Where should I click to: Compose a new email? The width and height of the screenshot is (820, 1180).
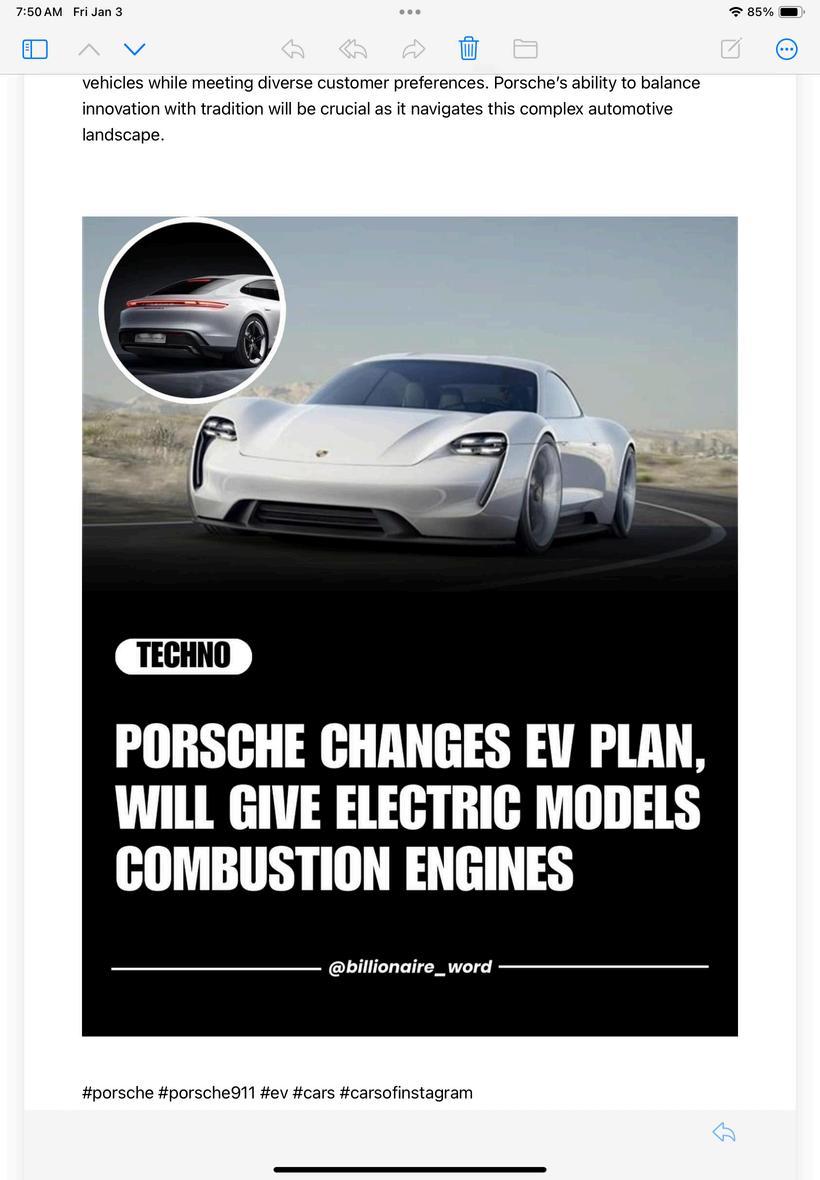(730, 49)
